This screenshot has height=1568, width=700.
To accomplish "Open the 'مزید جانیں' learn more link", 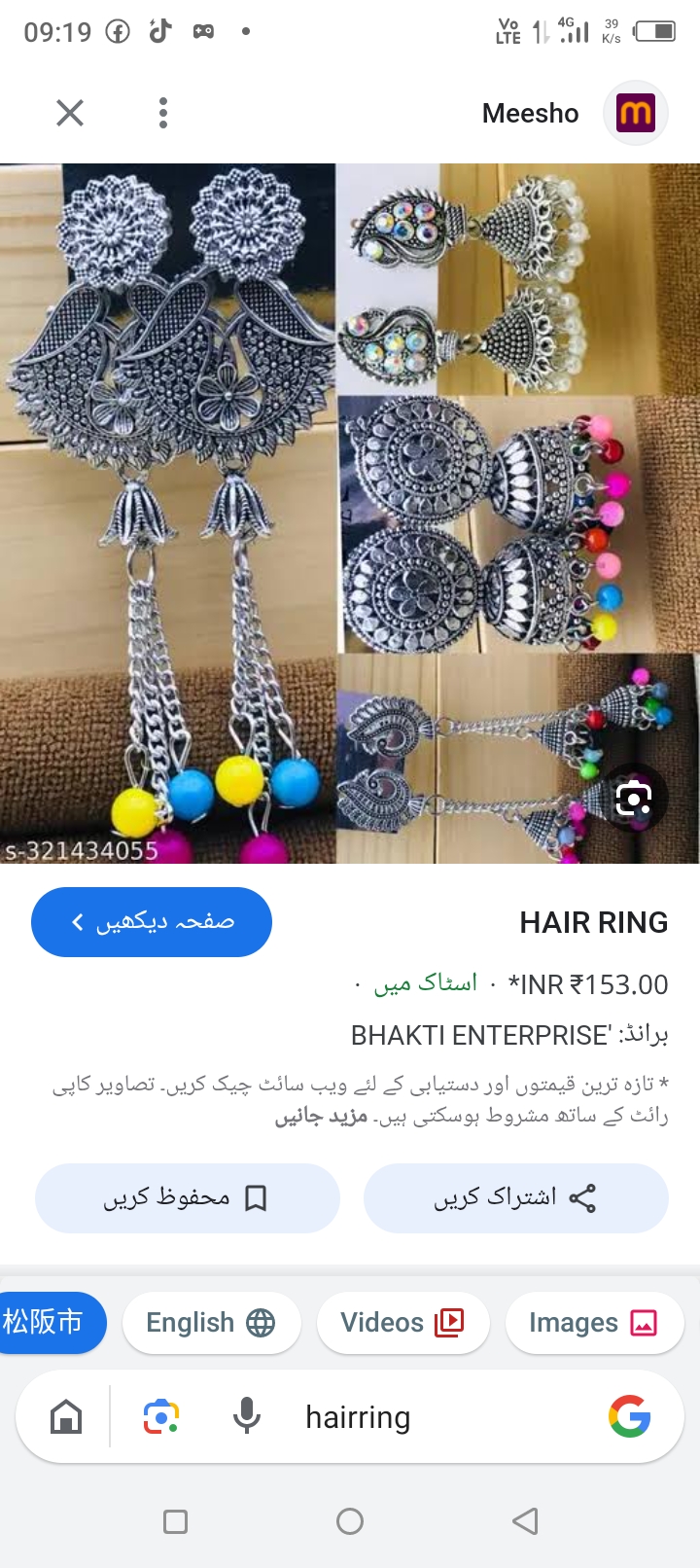I will pyautogui.click(x=321, y=1117).
